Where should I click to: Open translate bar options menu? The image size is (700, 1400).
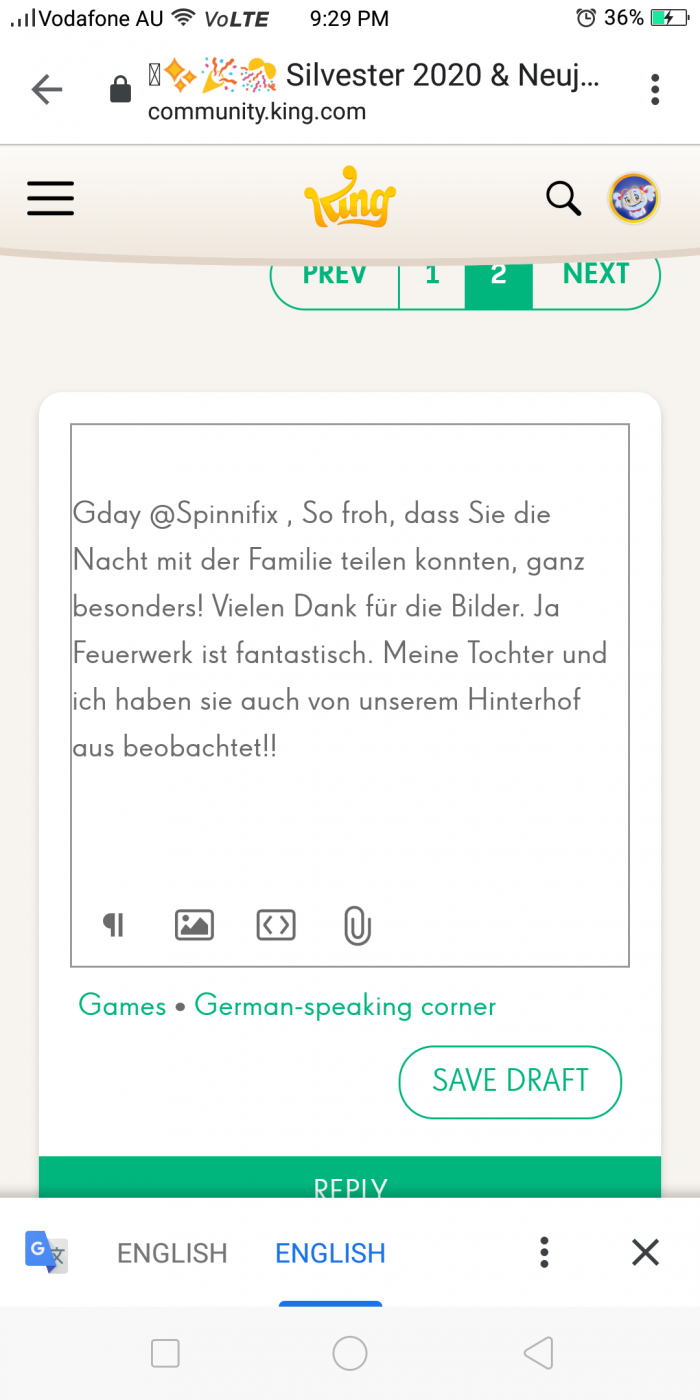coord(544,1252)
